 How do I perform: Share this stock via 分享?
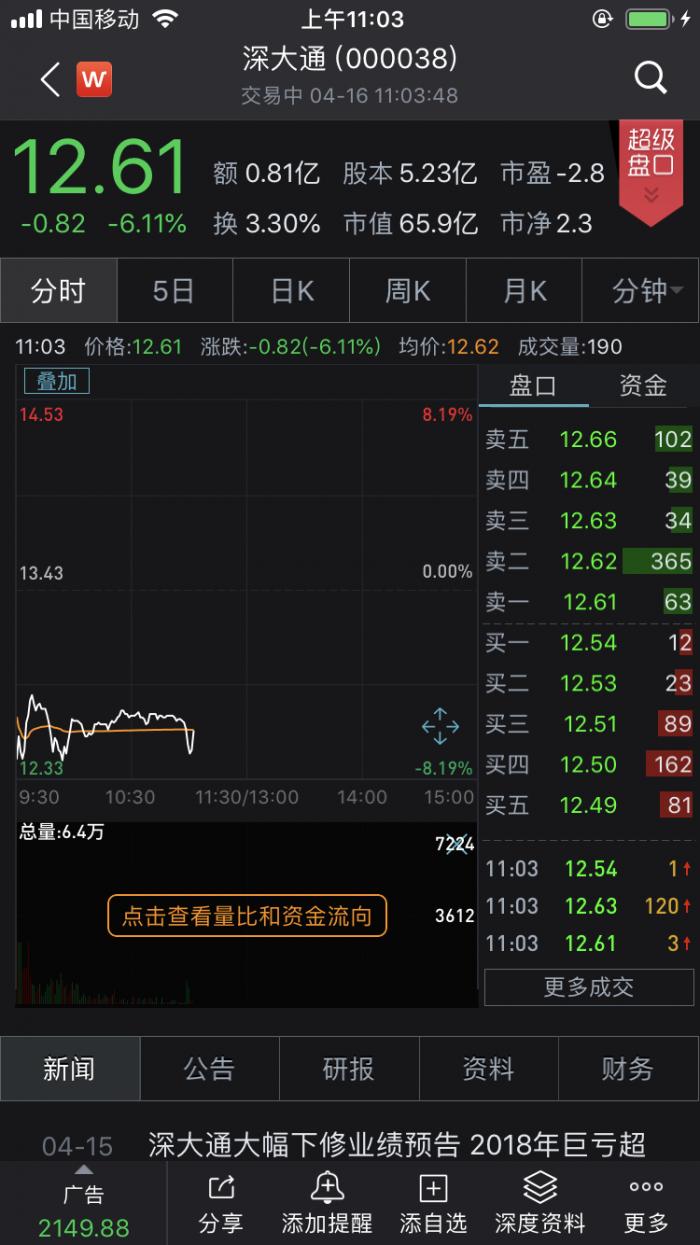pyautogui.click(x=220, y=1203)
